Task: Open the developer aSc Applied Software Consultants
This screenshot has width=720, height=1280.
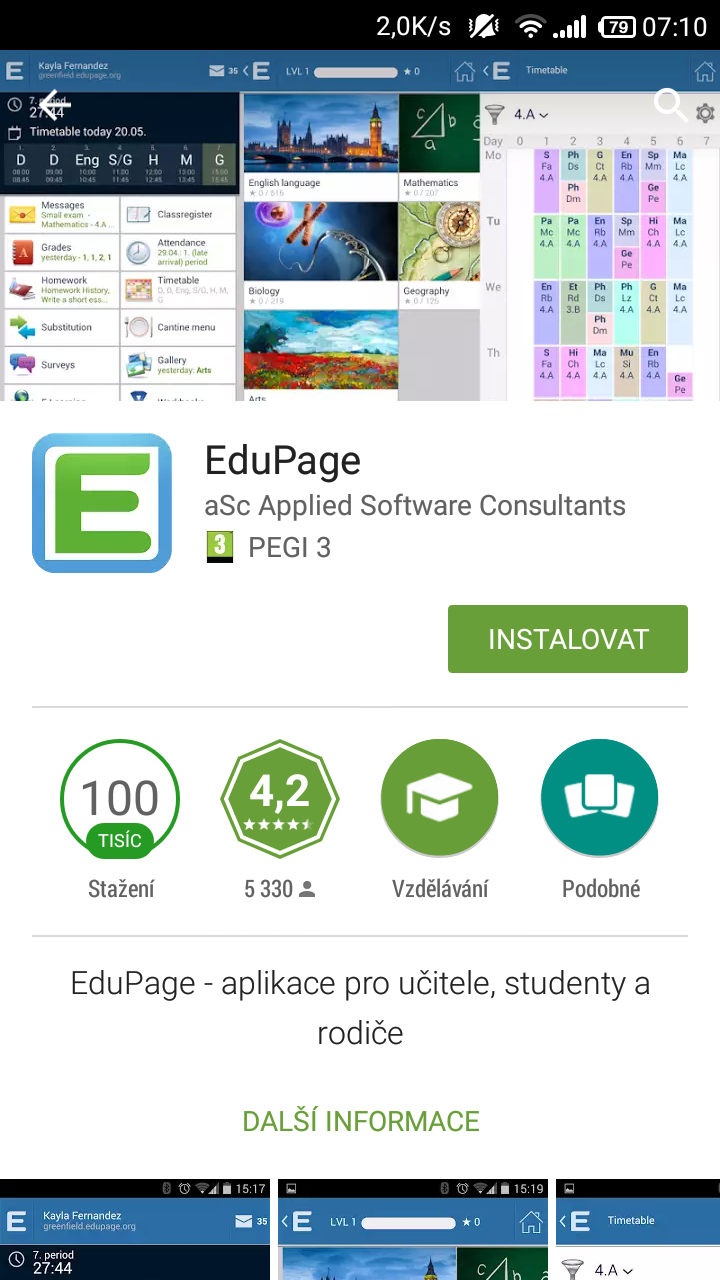Action: [x=415, y=506]
